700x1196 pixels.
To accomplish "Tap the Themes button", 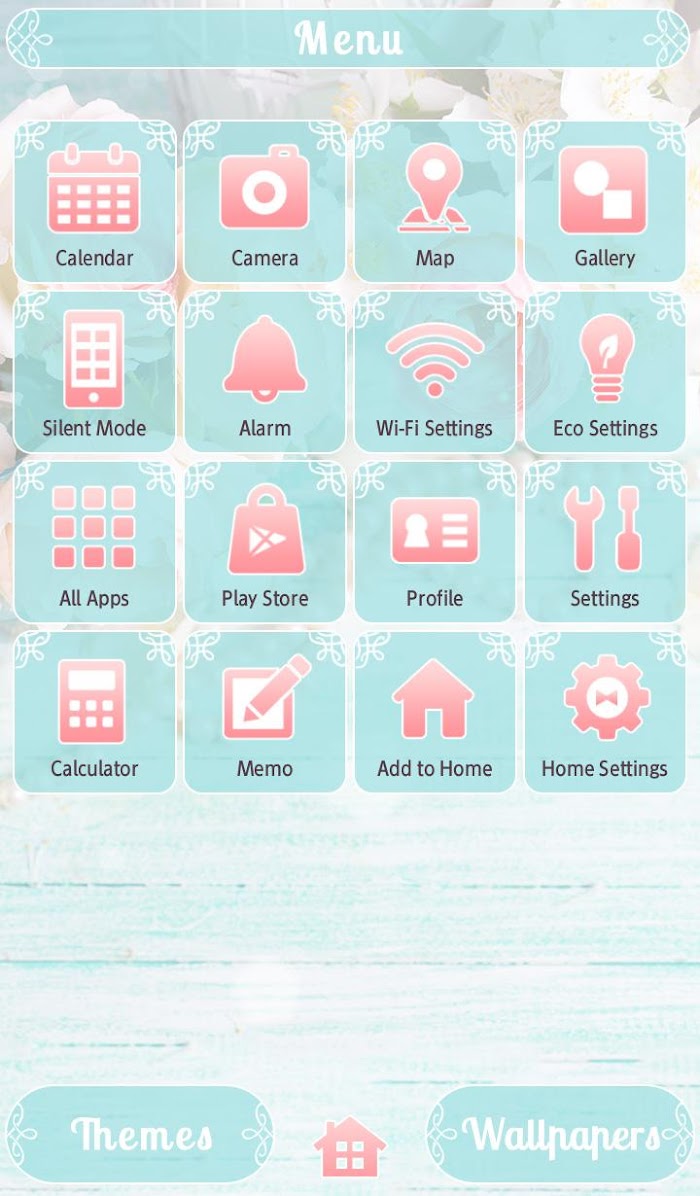I will click(x=140, y=1134).
